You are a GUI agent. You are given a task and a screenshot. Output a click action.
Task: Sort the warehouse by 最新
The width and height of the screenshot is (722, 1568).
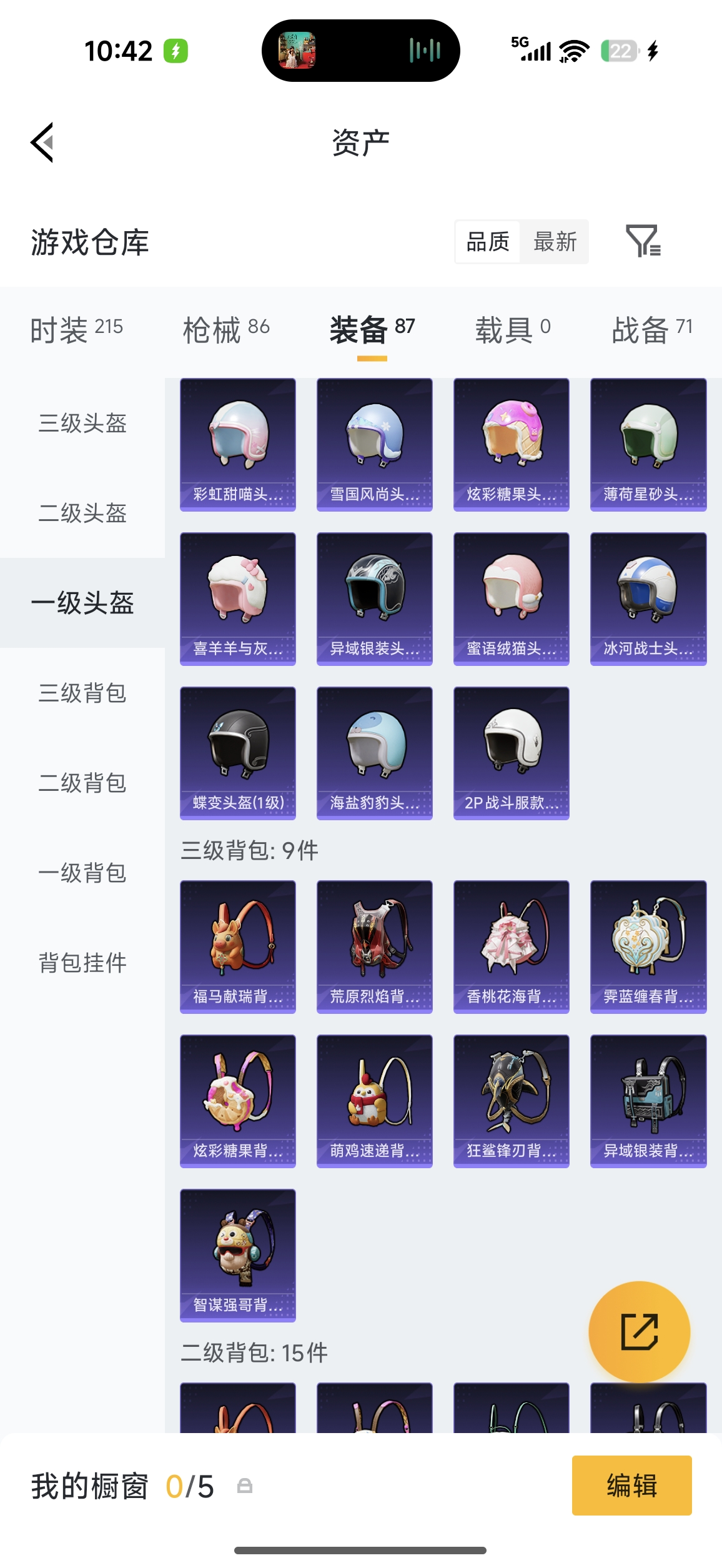tap(555, 242)
